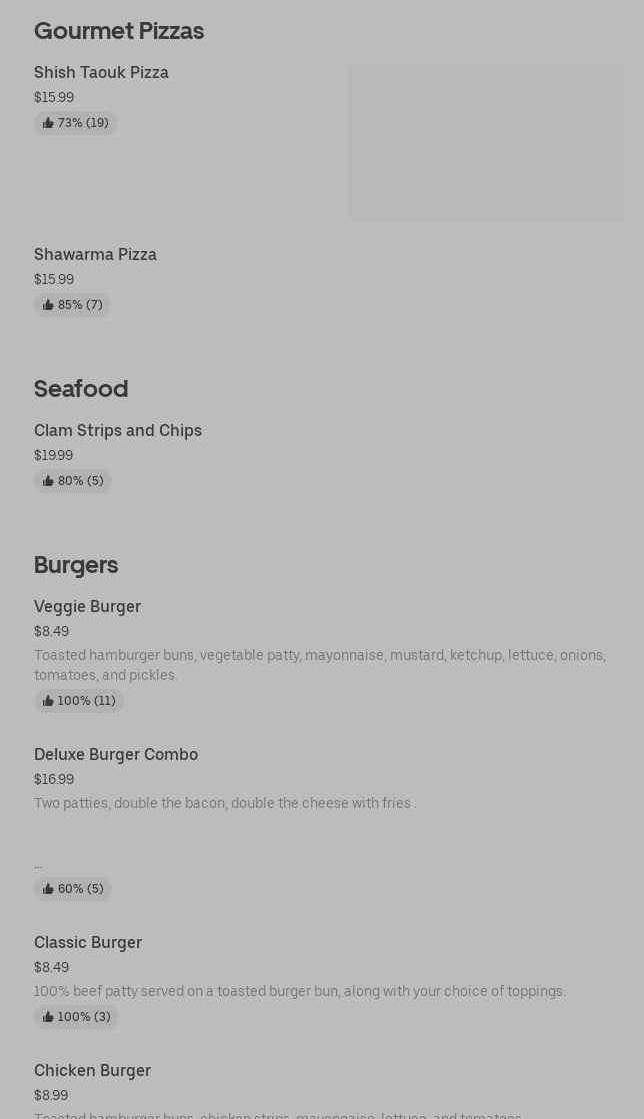This screenshot has height=1119, width=644.
Task: Tap the Shish Taouk Pizza photo placeholder
Action: pos(486,142)
